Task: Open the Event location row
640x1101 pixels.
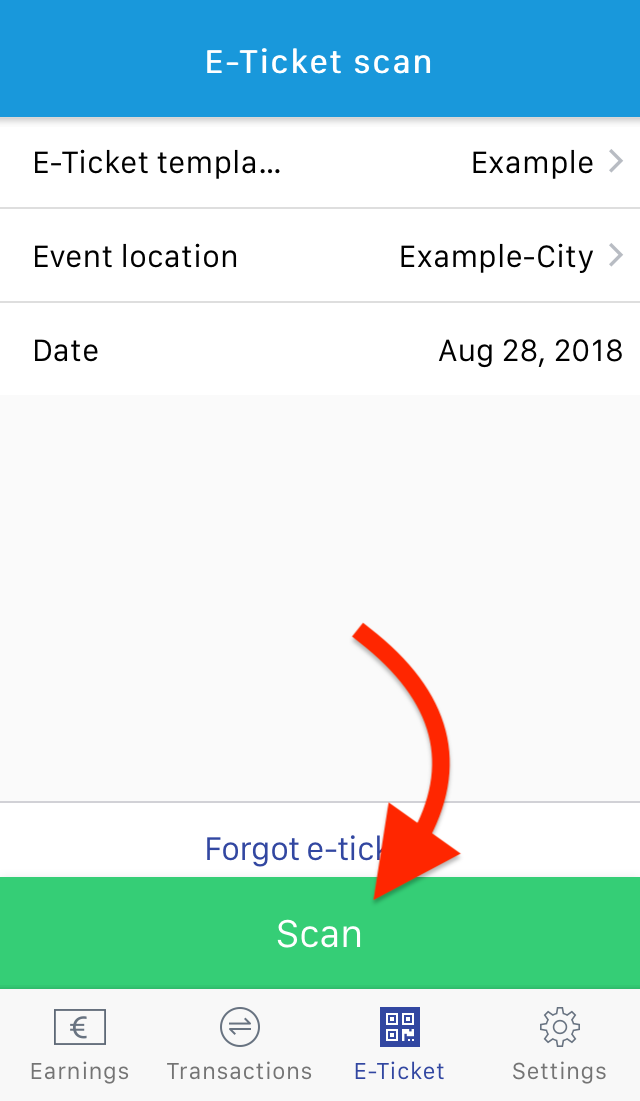Action: pyautogui.click(x=320, y=256)
